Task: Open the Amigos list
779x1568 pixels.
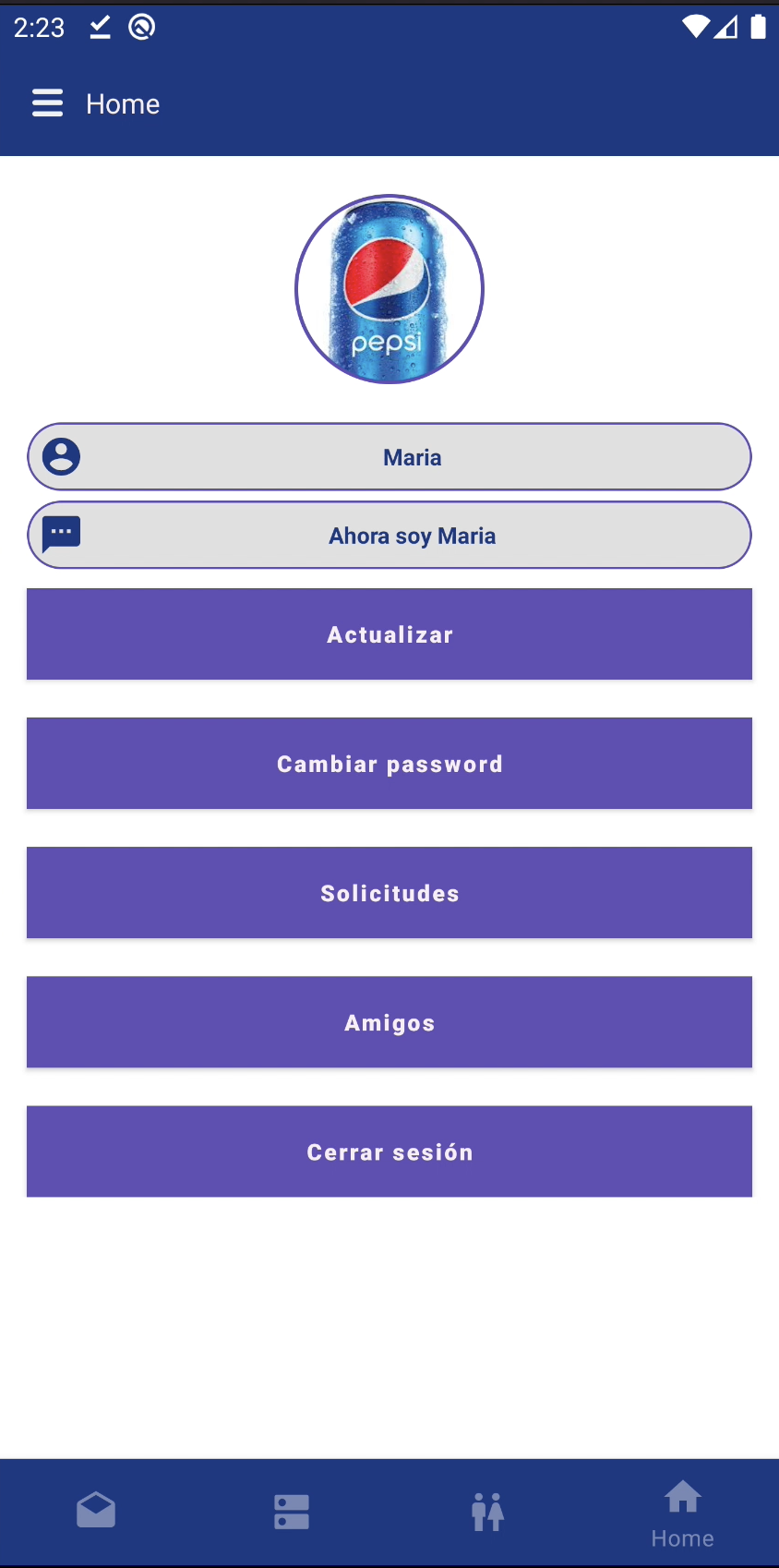Action: [389, 1022]
